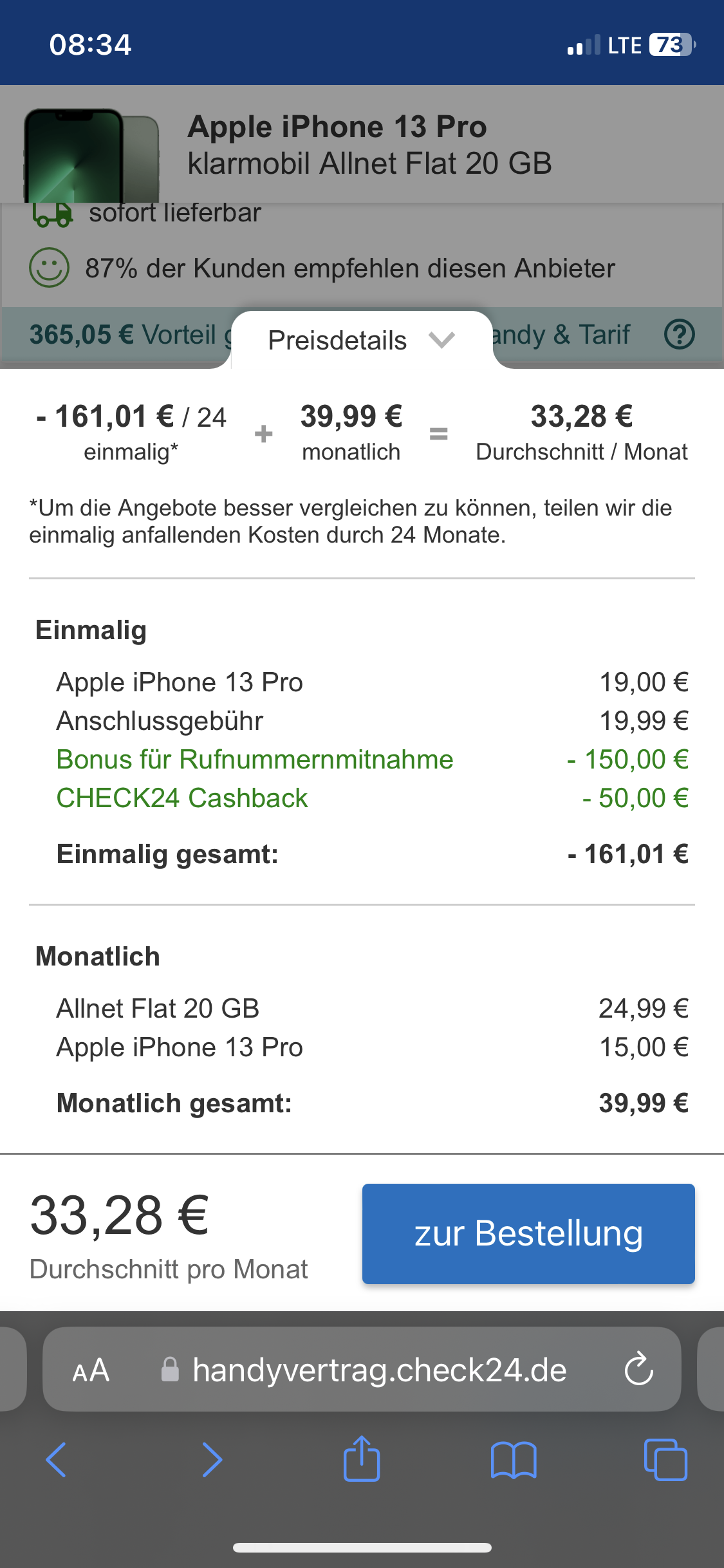Open the 'Bonus für Rufnummernmitnahme' line item
724x1568 pixels.
[x=254, y=760]
